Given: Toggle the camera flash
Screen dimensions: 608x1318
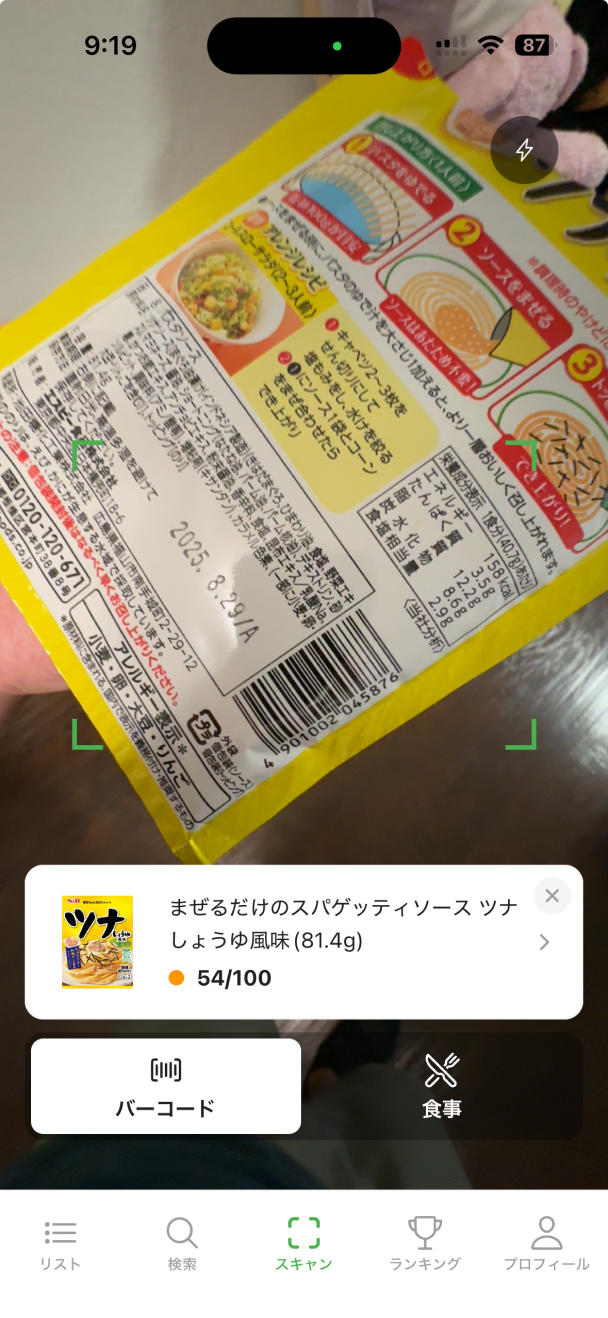Looking at the screenshot, I should coord(524,150).
